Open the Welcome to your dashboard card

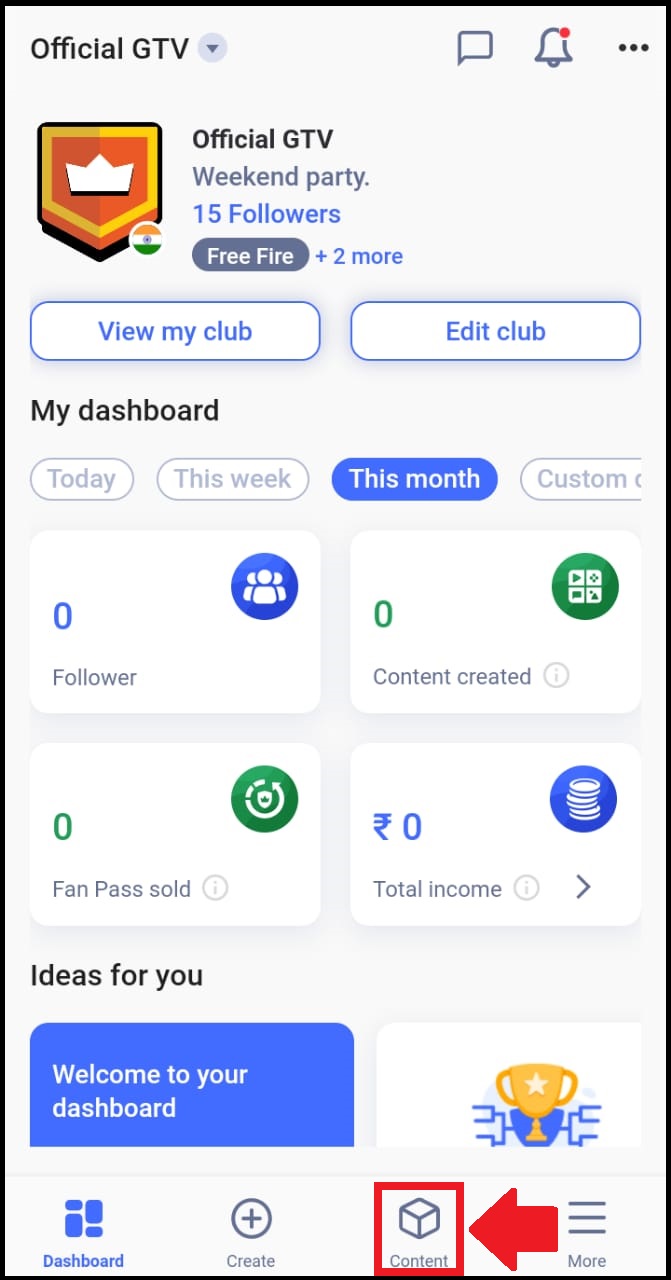click(x=192, y=1084)
